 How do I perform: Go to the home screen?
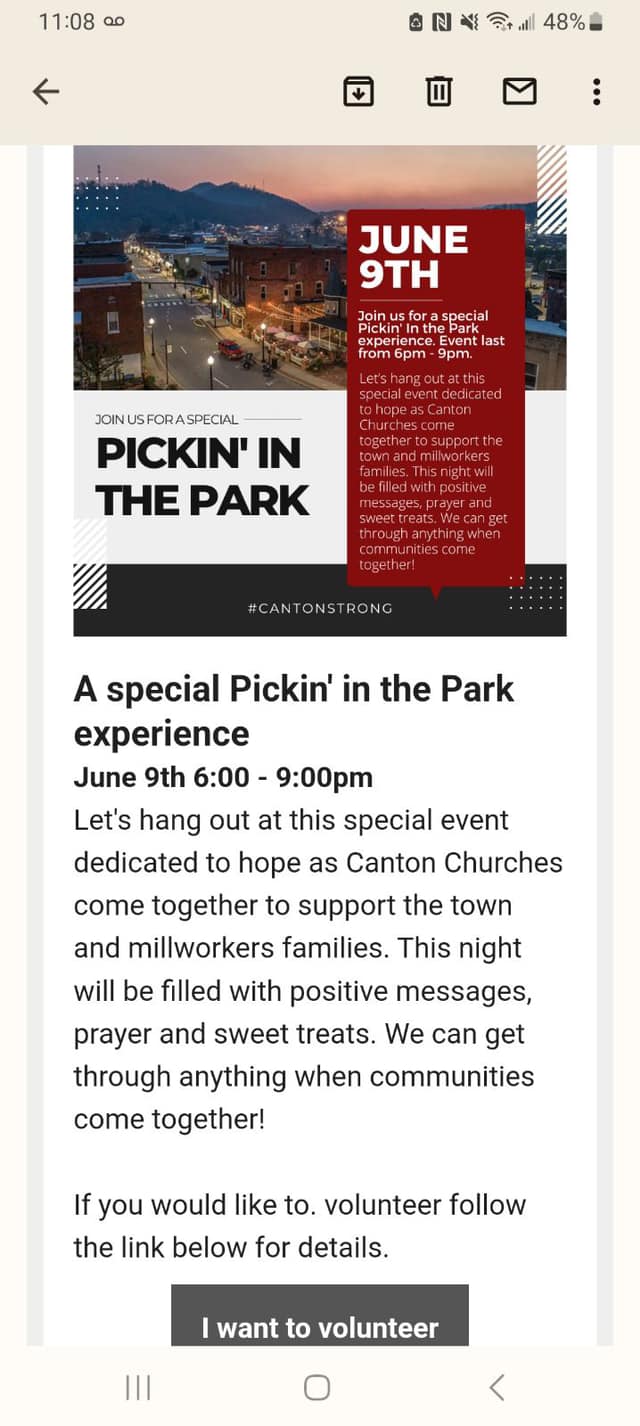point(317,1387)
